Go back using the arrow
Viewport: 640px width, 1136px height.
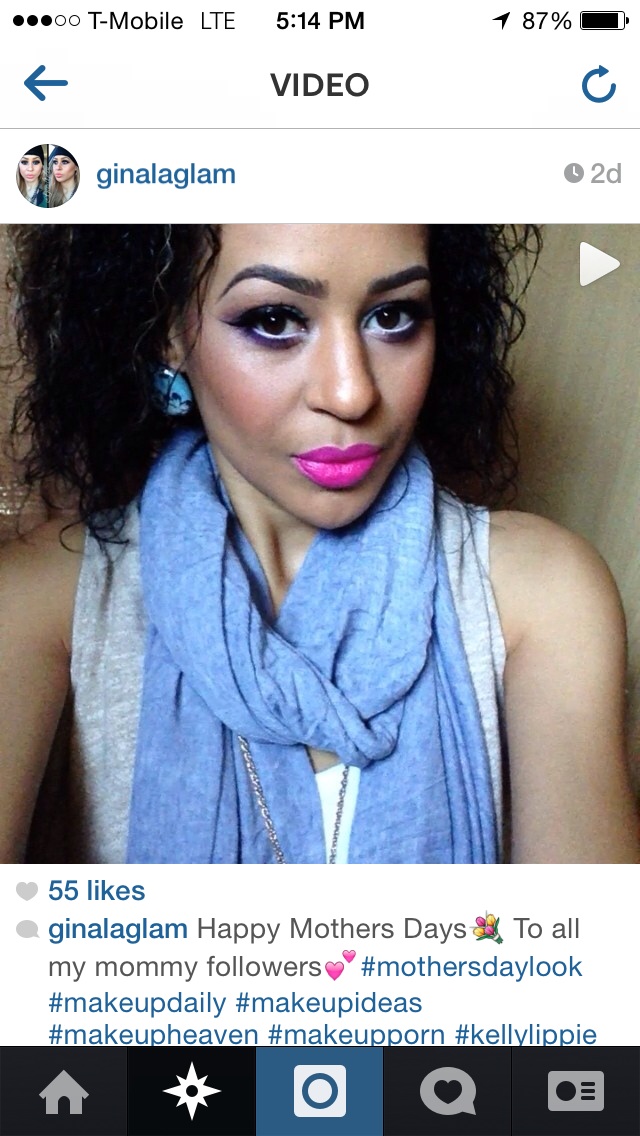tap(46, 83)
